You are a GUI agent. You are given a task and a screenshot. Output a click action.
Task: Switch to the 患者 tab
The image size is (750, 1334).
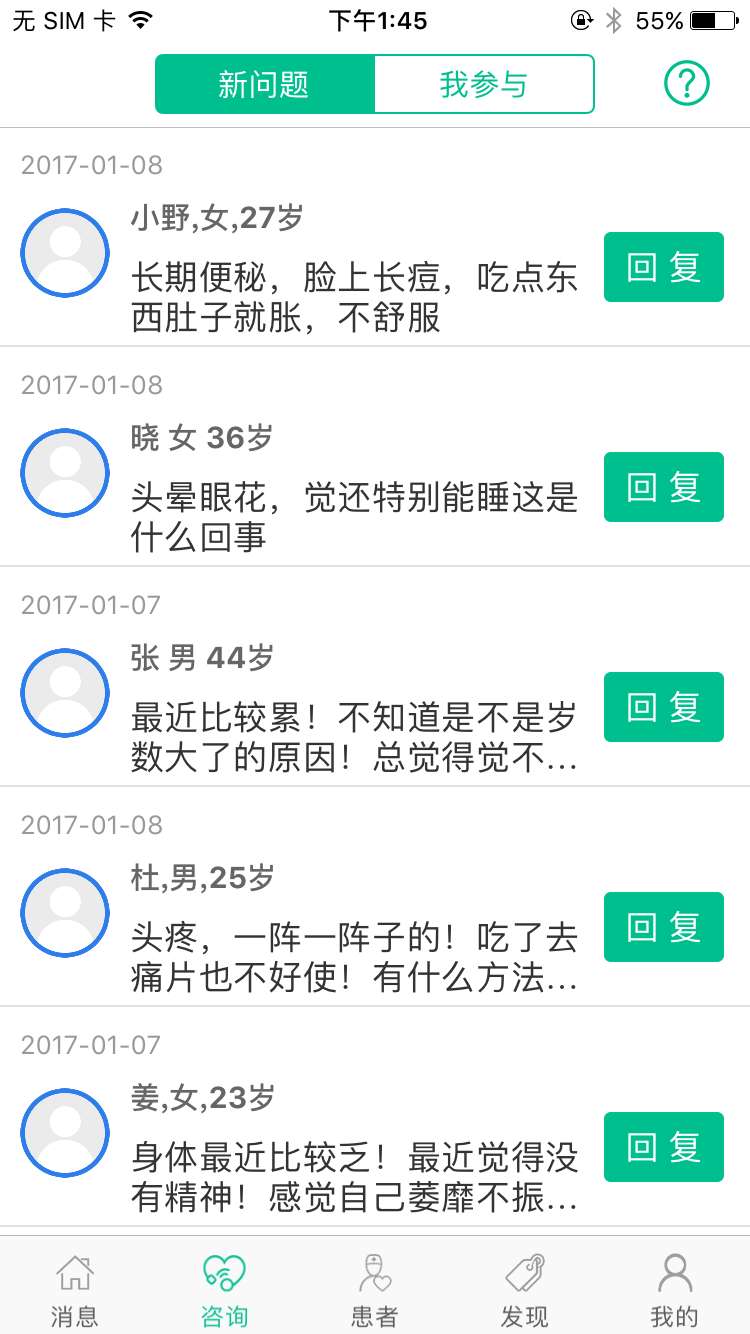pyautogui.click(x=375, y=1289)
